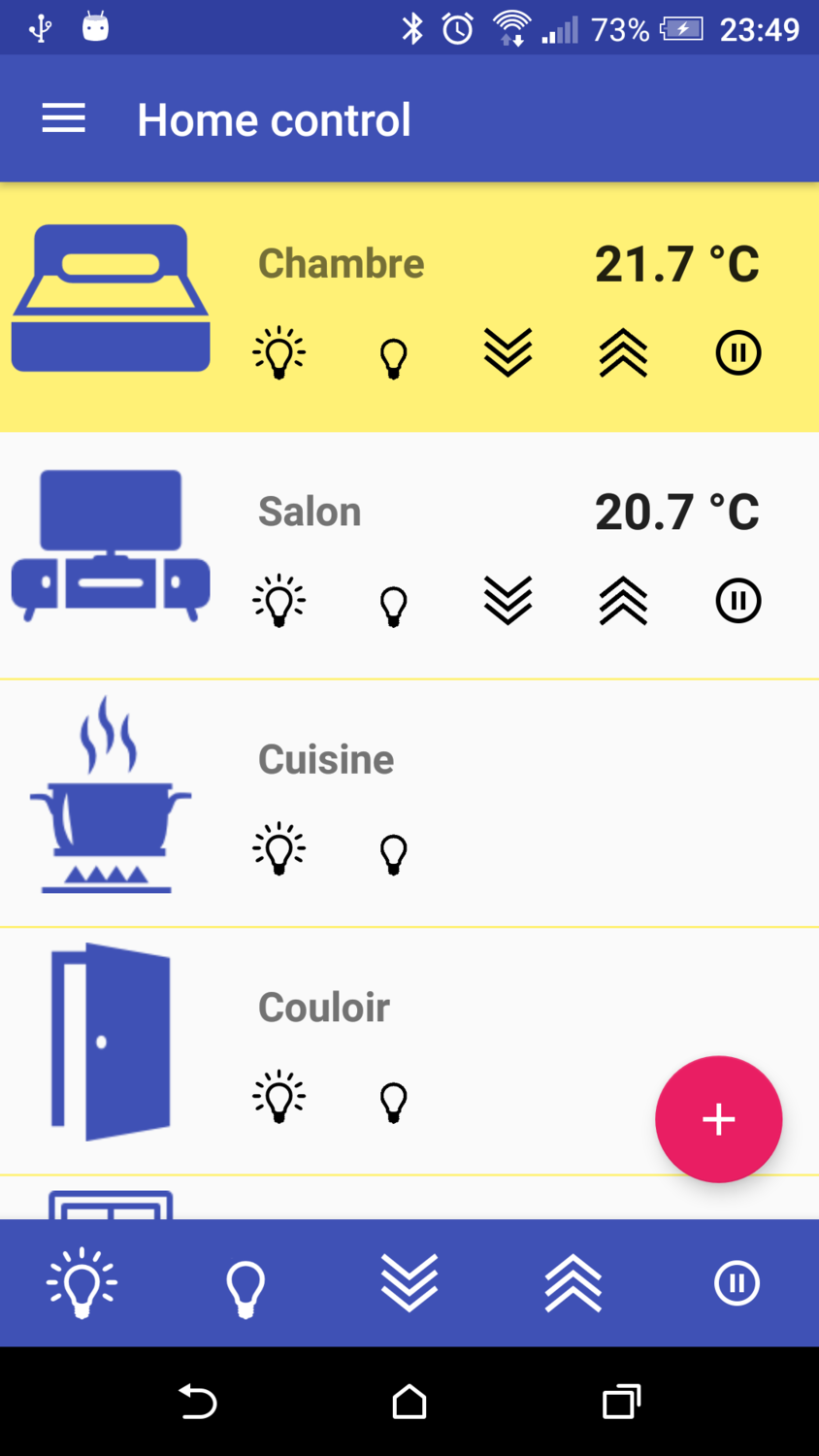Turn on the Chambre light
Screen dimensions: 819x1456
click(279, 352)
